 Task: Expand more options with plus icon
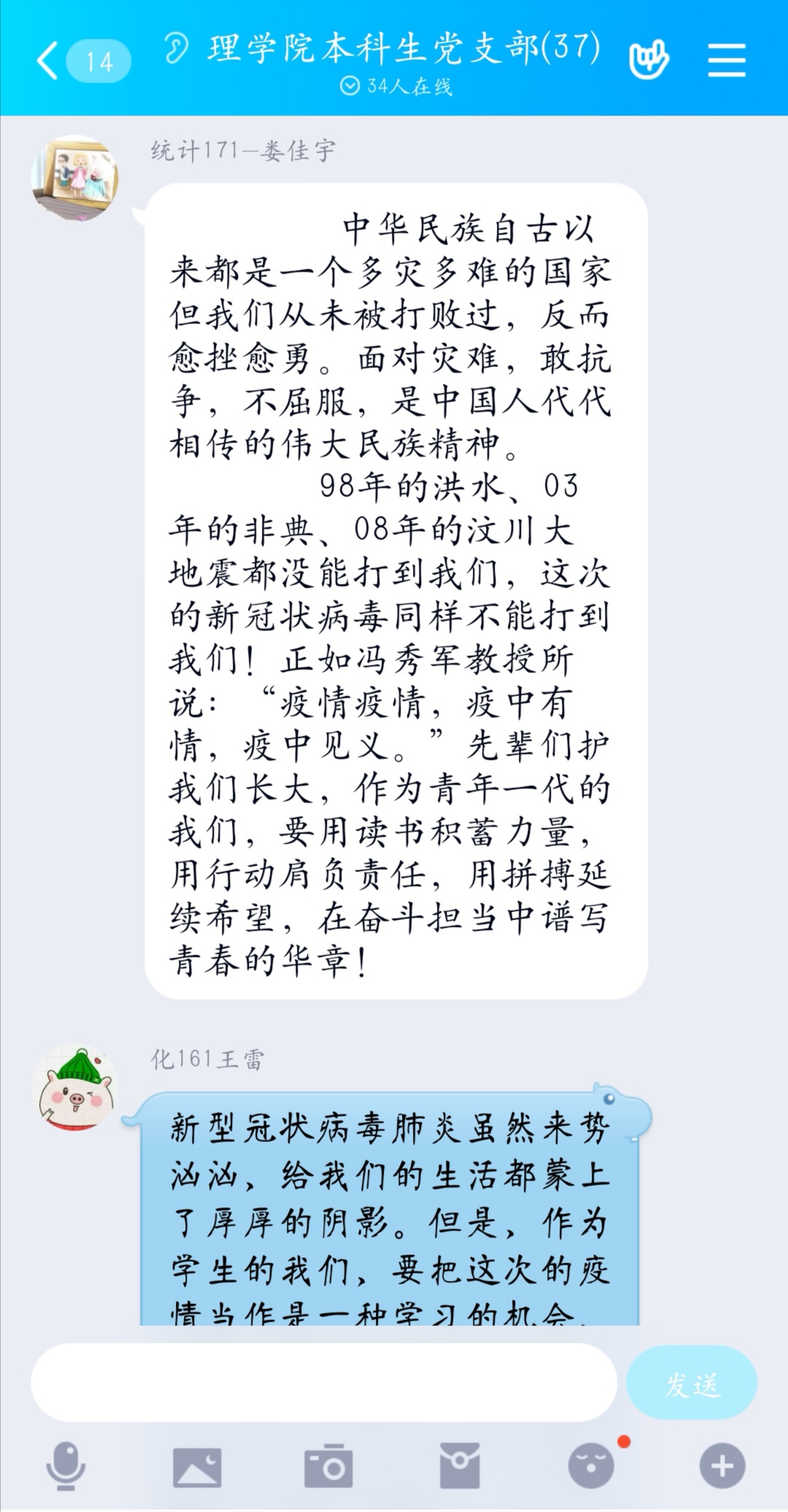point(722,1466)
